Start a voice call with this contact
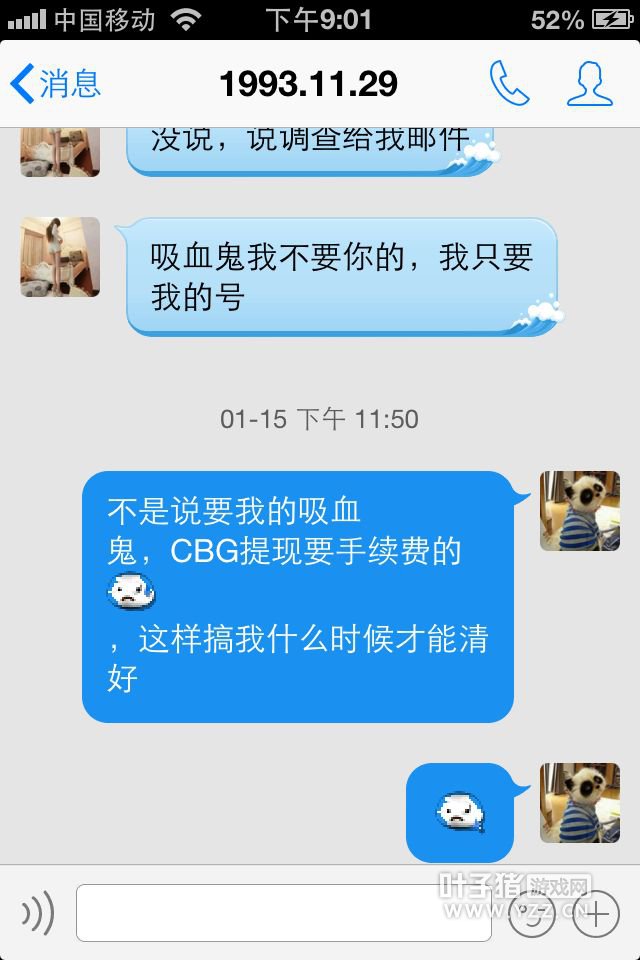Screen dimensions: 640x960 508,83
